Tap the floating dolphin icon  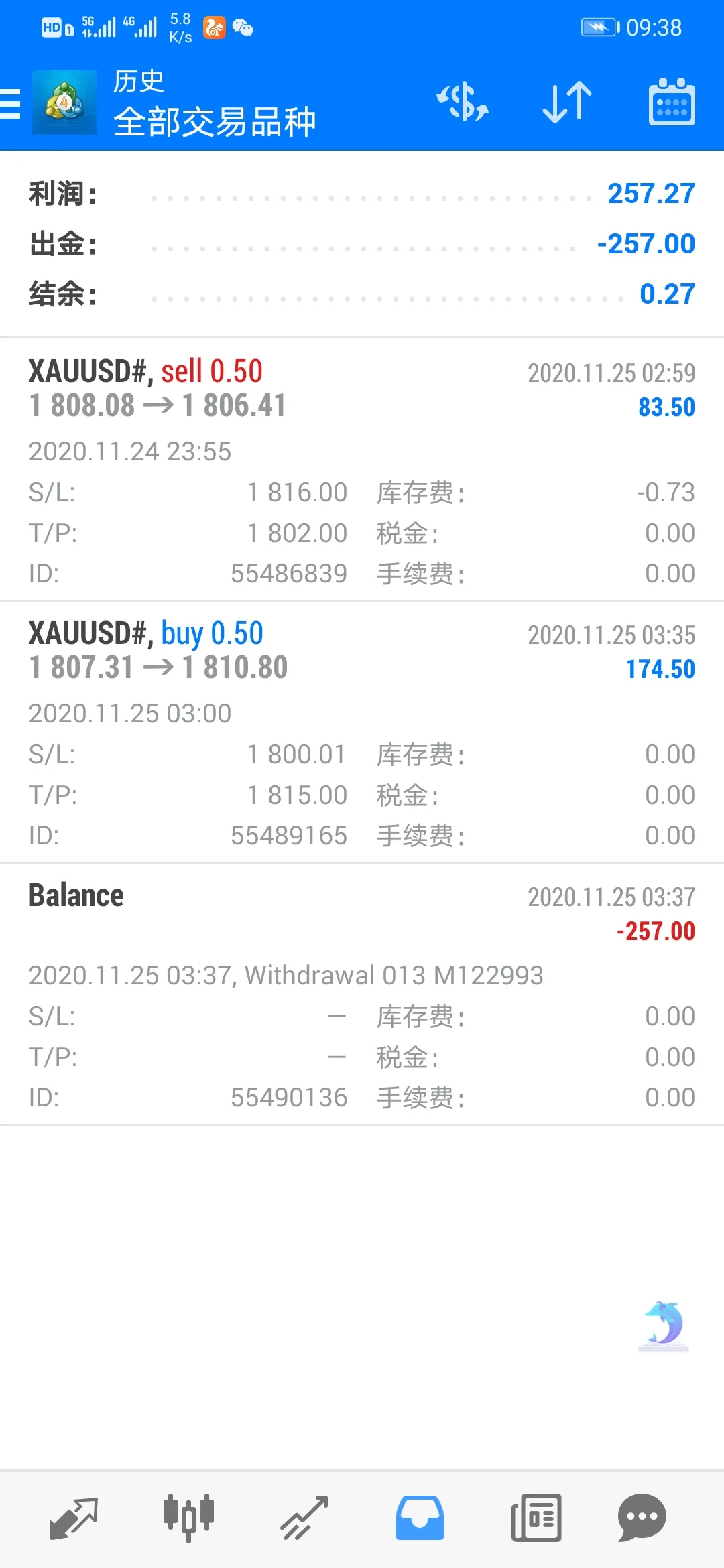(x=664, y=1325)
